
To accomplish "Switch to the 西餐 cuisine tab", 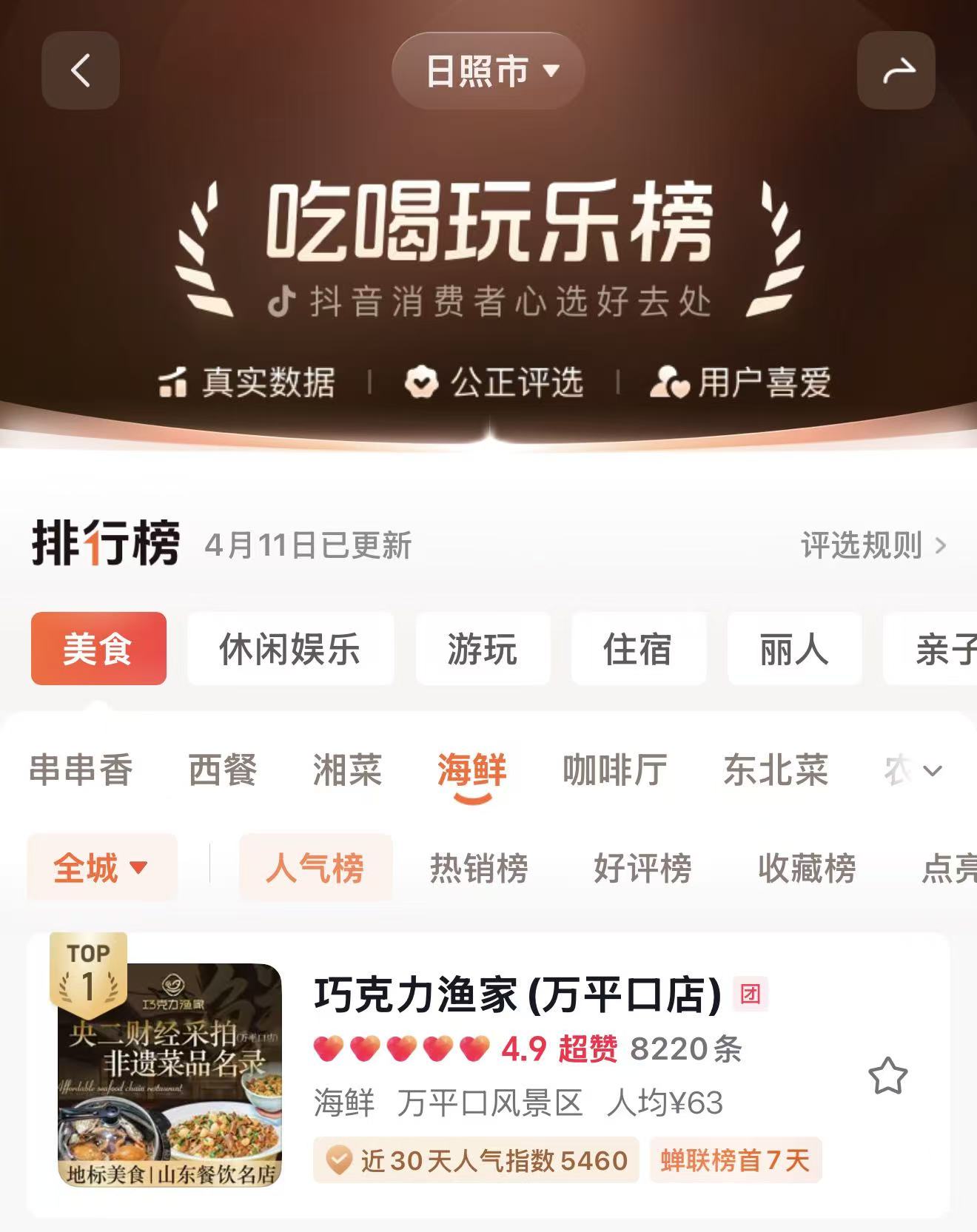I will 223,770.
